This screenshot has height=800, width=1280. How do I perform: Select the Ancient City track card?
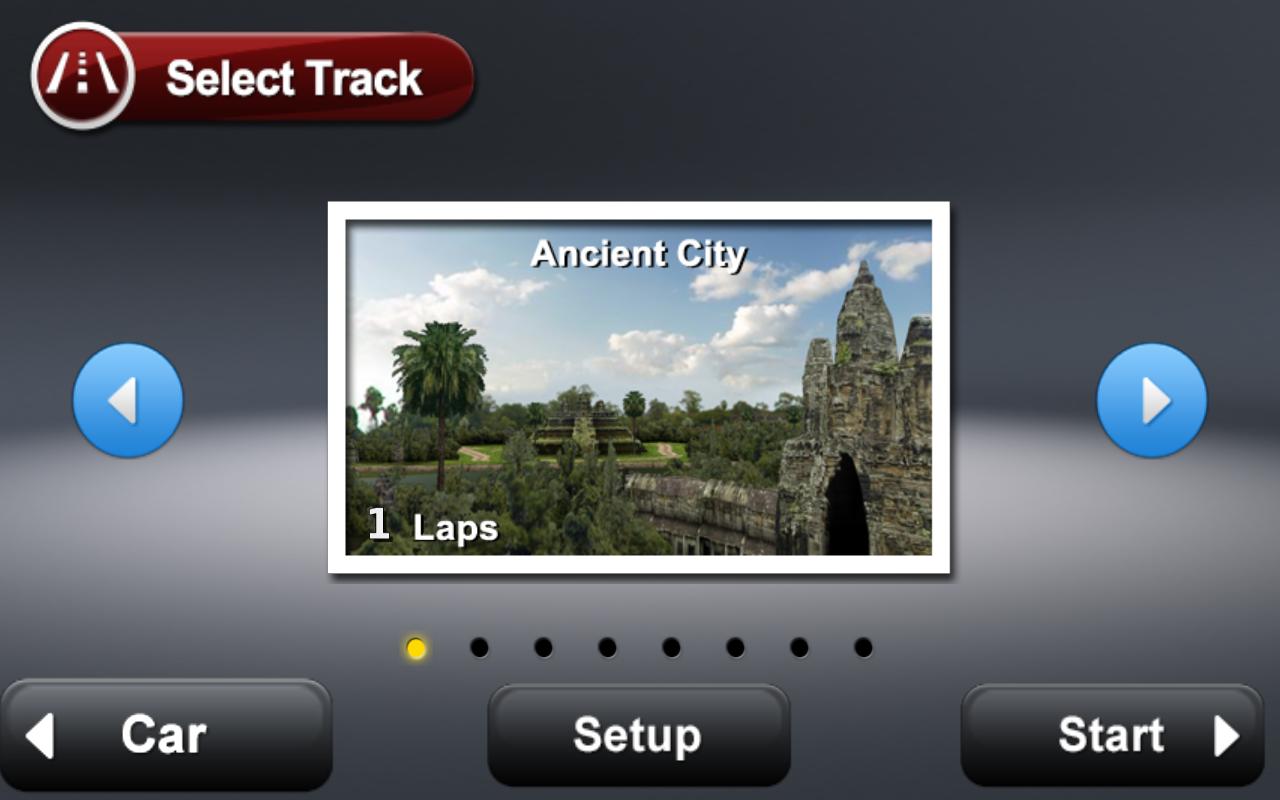(638, 388)
